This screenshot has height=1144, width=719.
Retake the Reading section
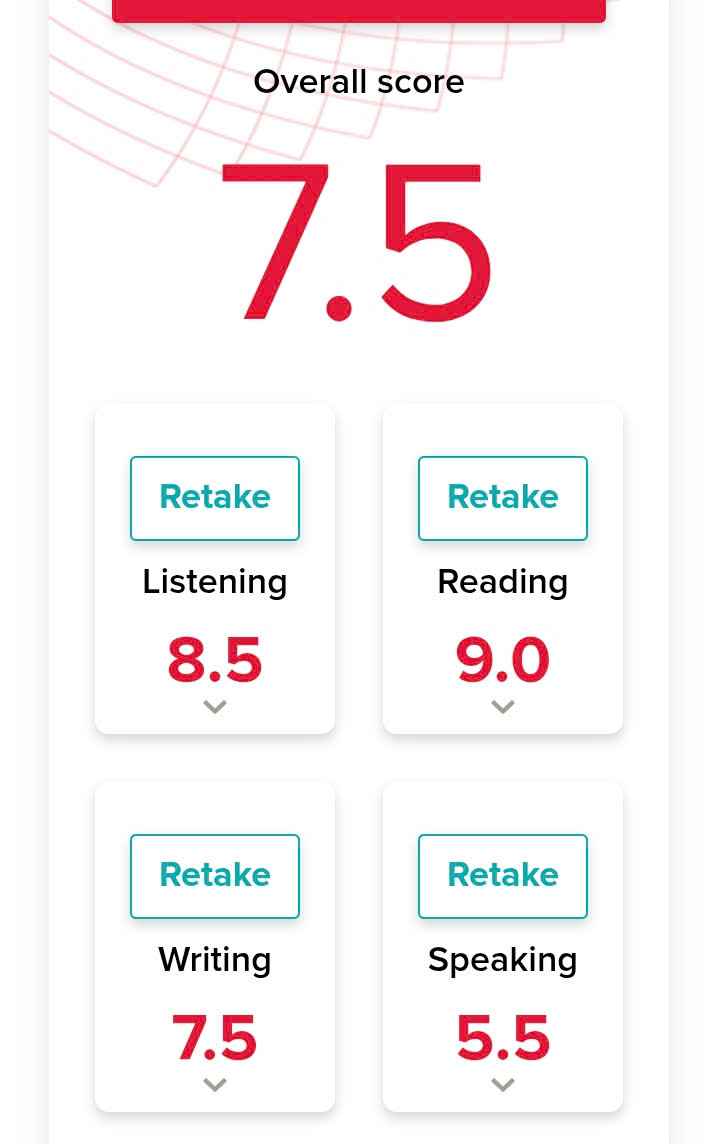click(503, 498)
